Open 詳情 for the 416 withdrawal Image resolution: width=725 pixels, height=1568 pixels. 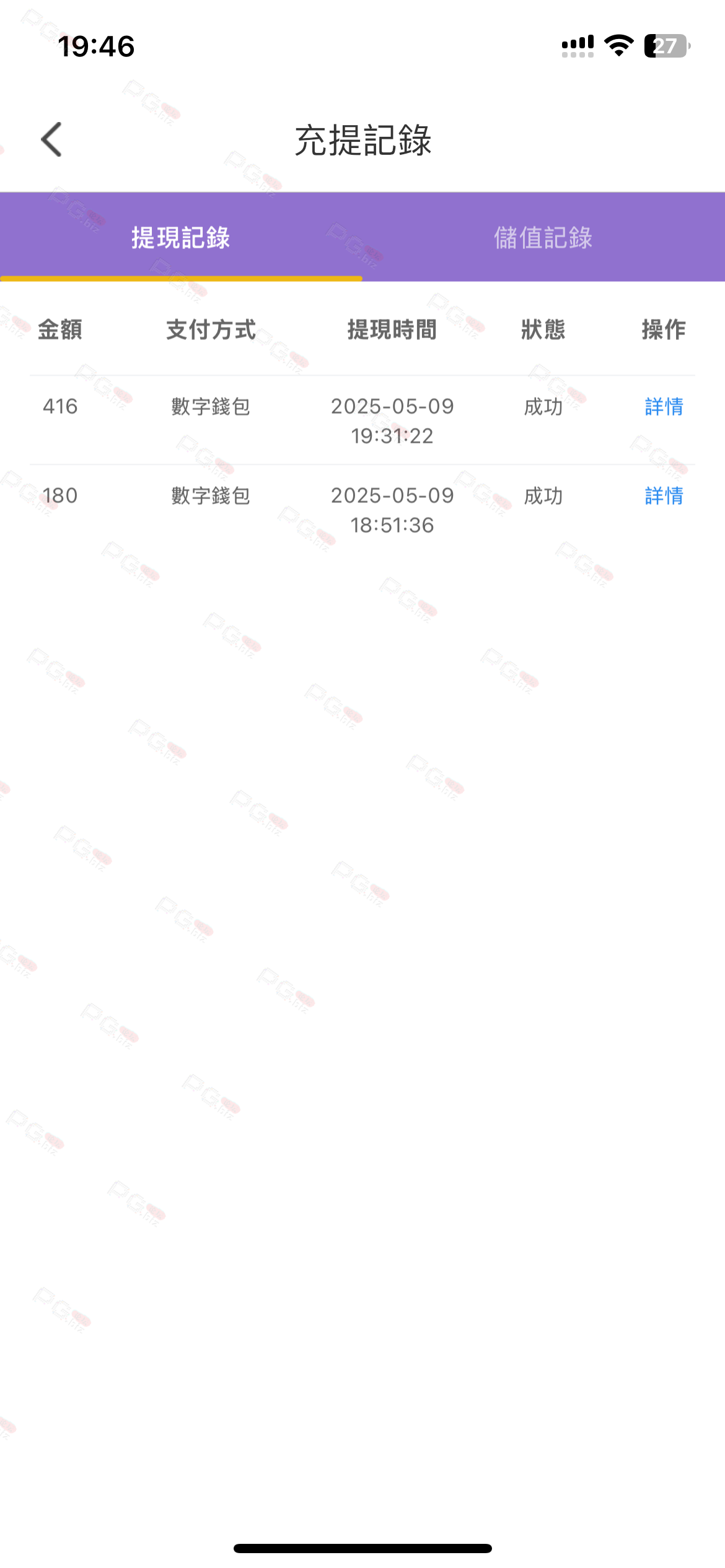click(x=664, y=407)
